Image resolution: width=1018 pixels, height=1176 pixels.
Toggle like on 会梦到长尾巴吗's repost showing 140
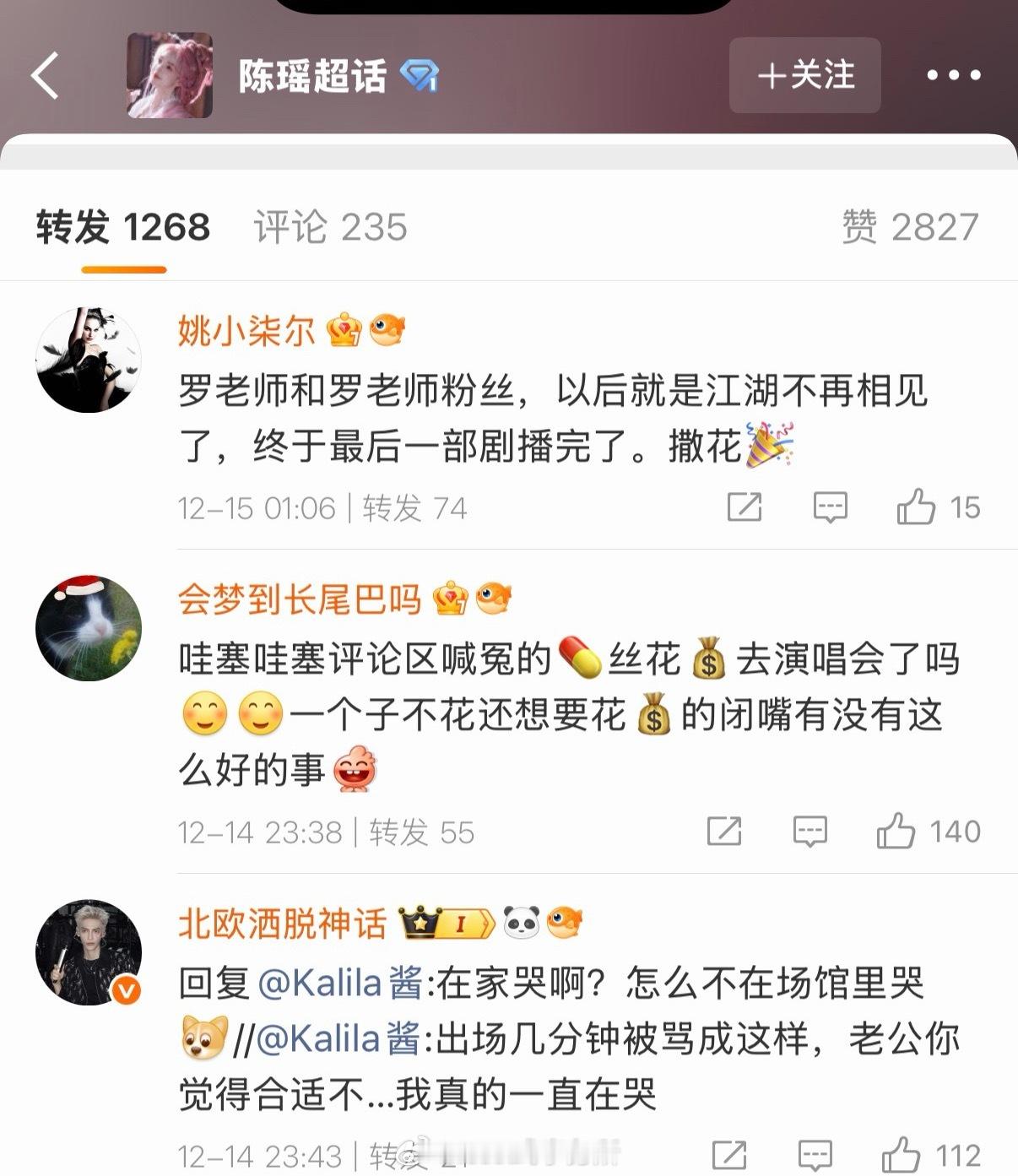pyautogui.click(x=895, y=832)
